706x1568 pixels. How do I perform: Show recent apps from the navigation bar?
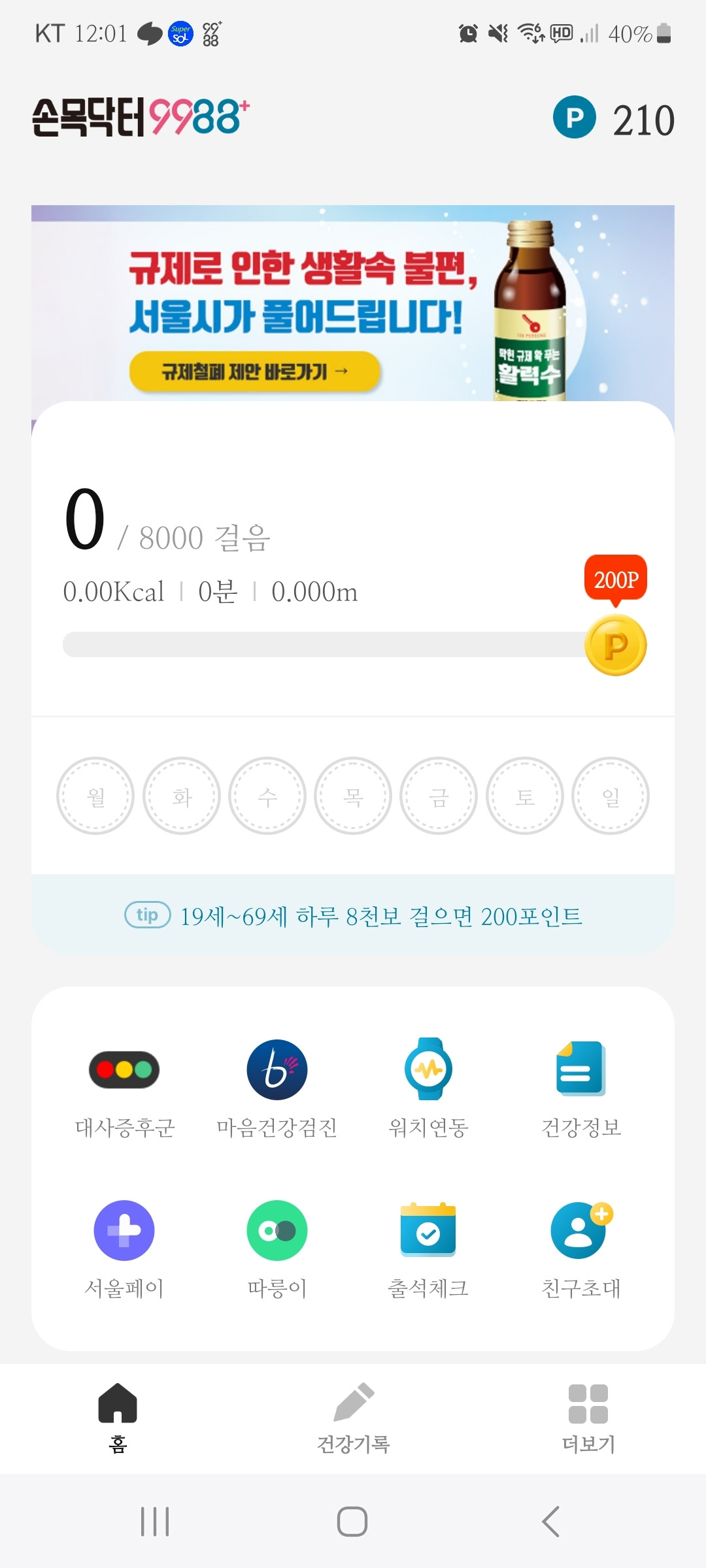pos(155,1522)
